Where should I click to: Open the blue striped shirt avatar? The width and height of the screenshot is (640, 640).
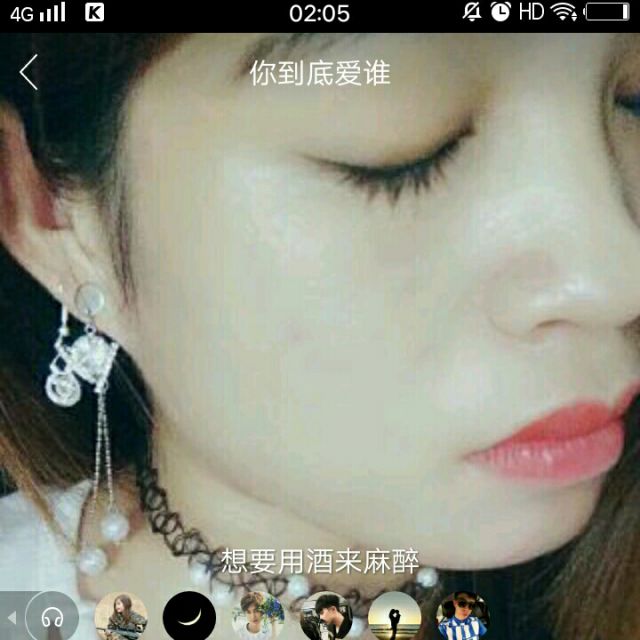pos(462,617)
